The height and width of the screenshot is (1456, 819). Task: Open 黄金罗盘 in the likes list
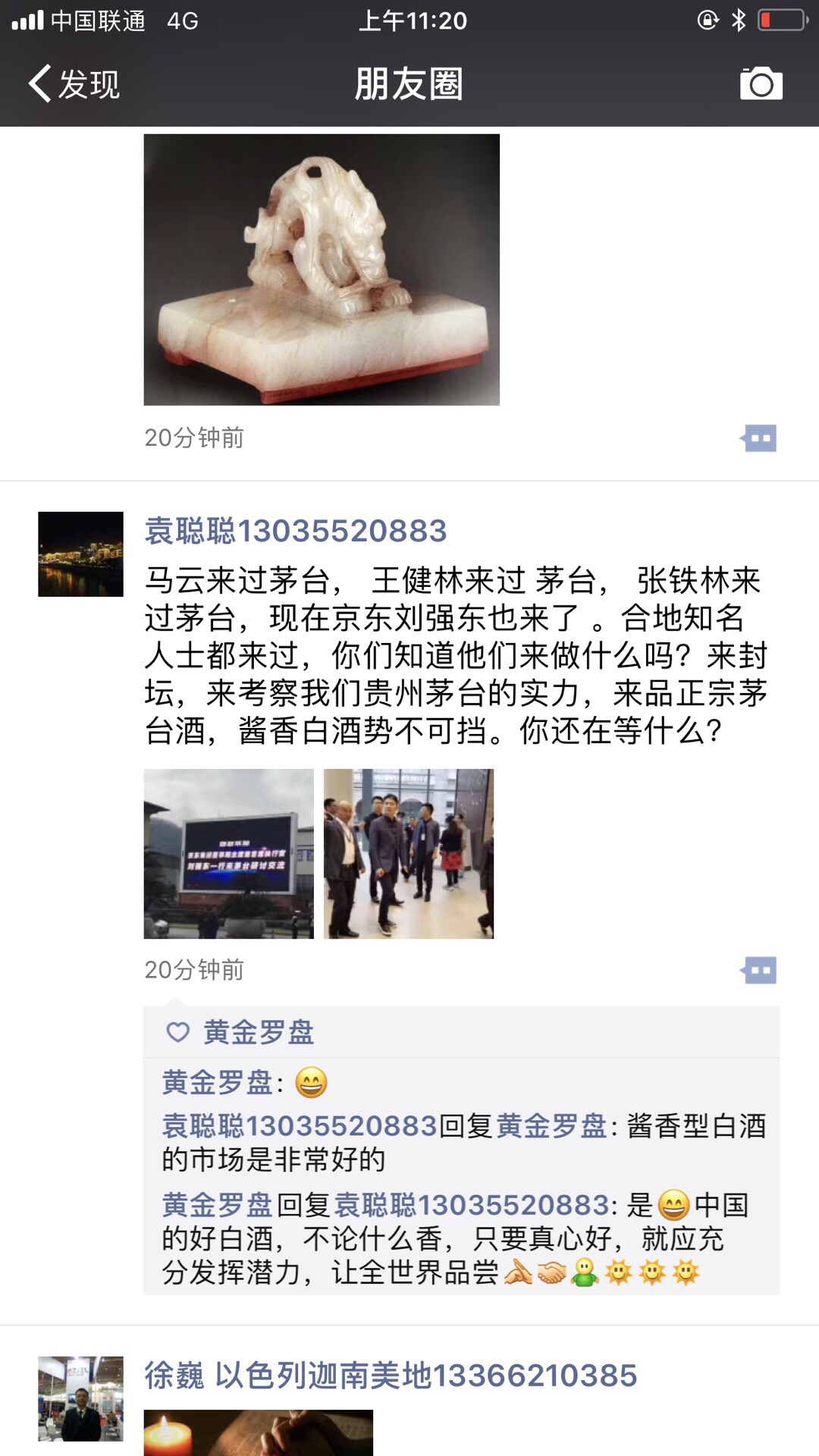coord(259,1032)
